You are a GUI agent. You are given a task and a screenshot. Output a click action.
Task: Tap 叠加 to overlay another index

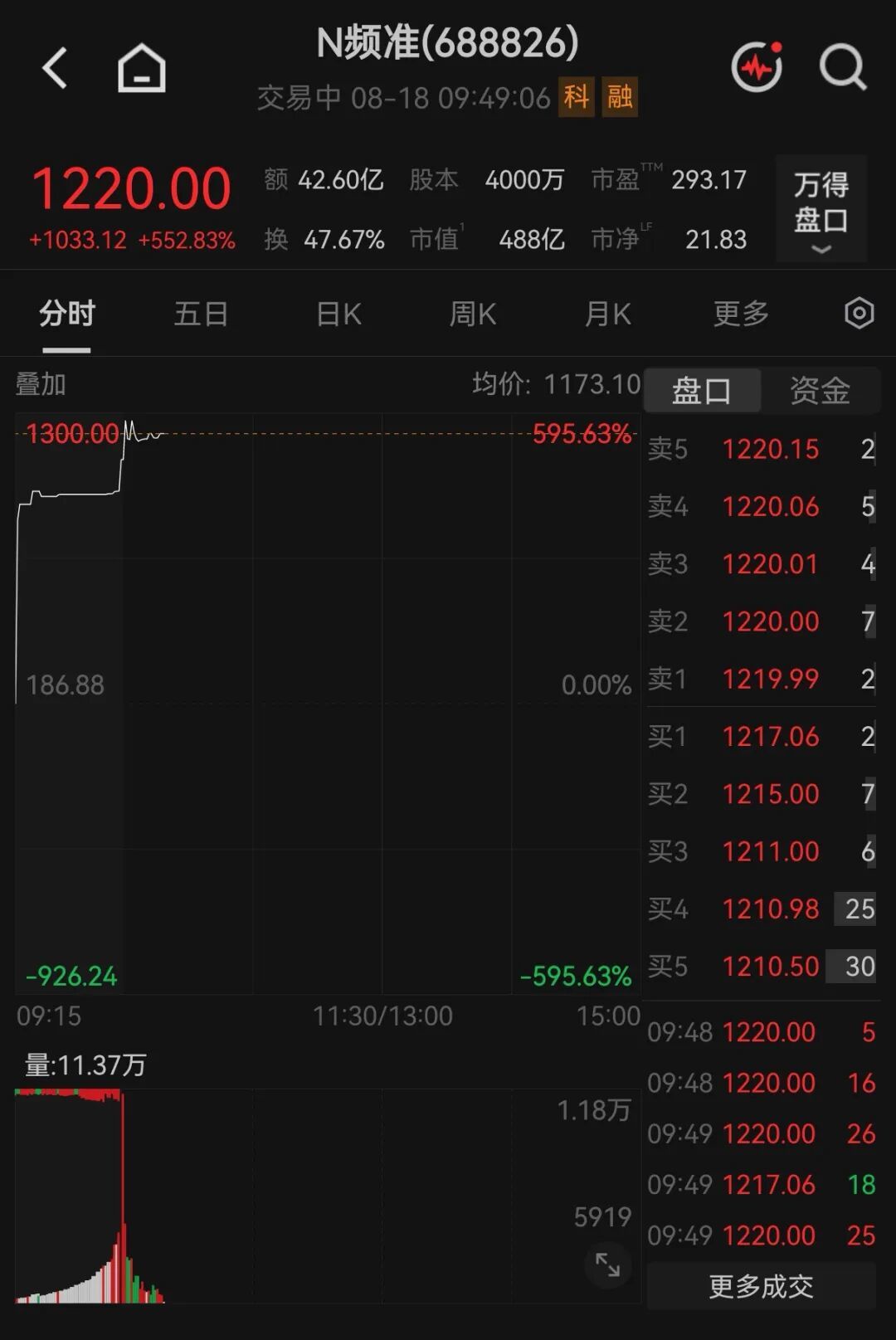point(41,384)
